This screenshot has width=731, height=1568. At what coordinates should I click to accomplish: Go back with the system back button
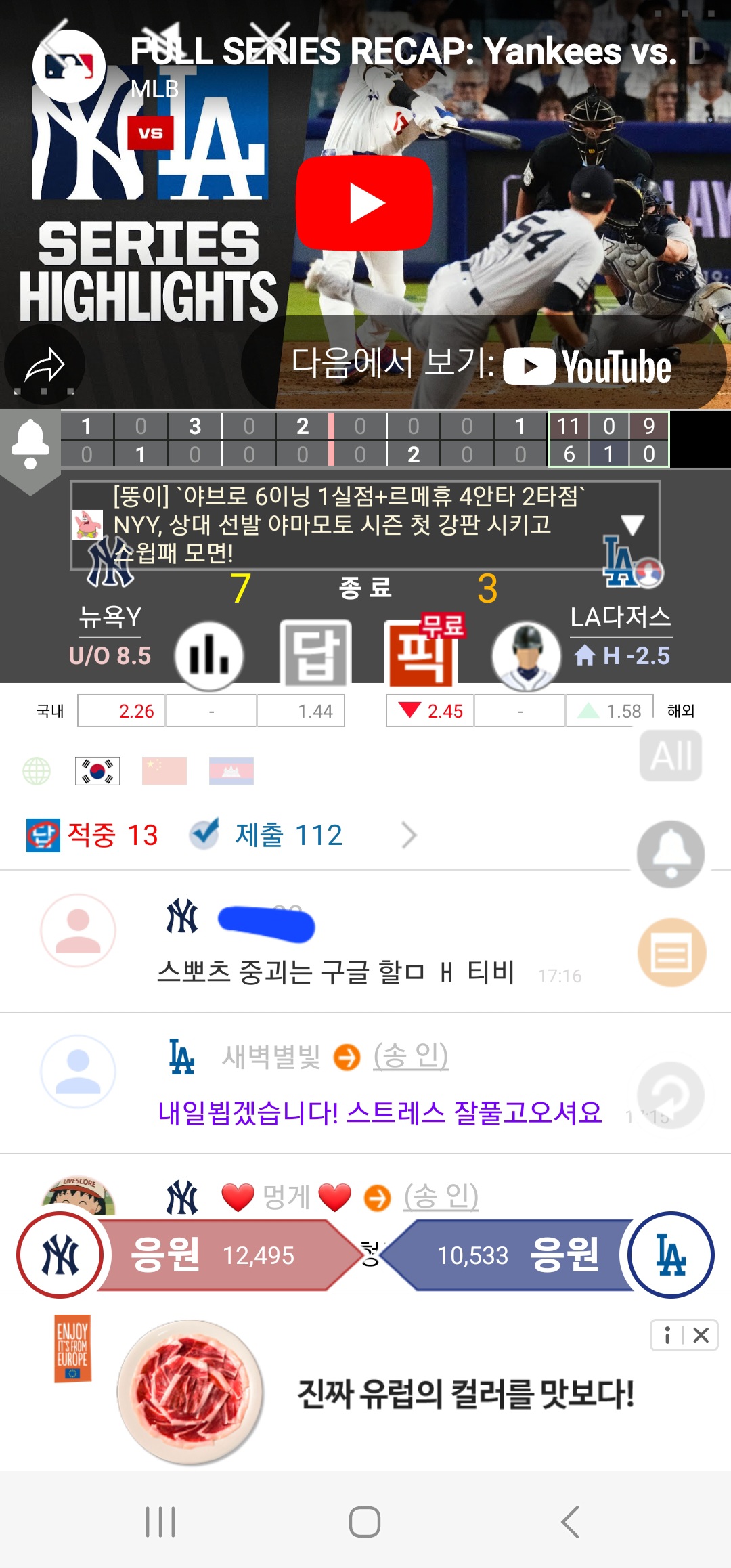[570, 1522]
